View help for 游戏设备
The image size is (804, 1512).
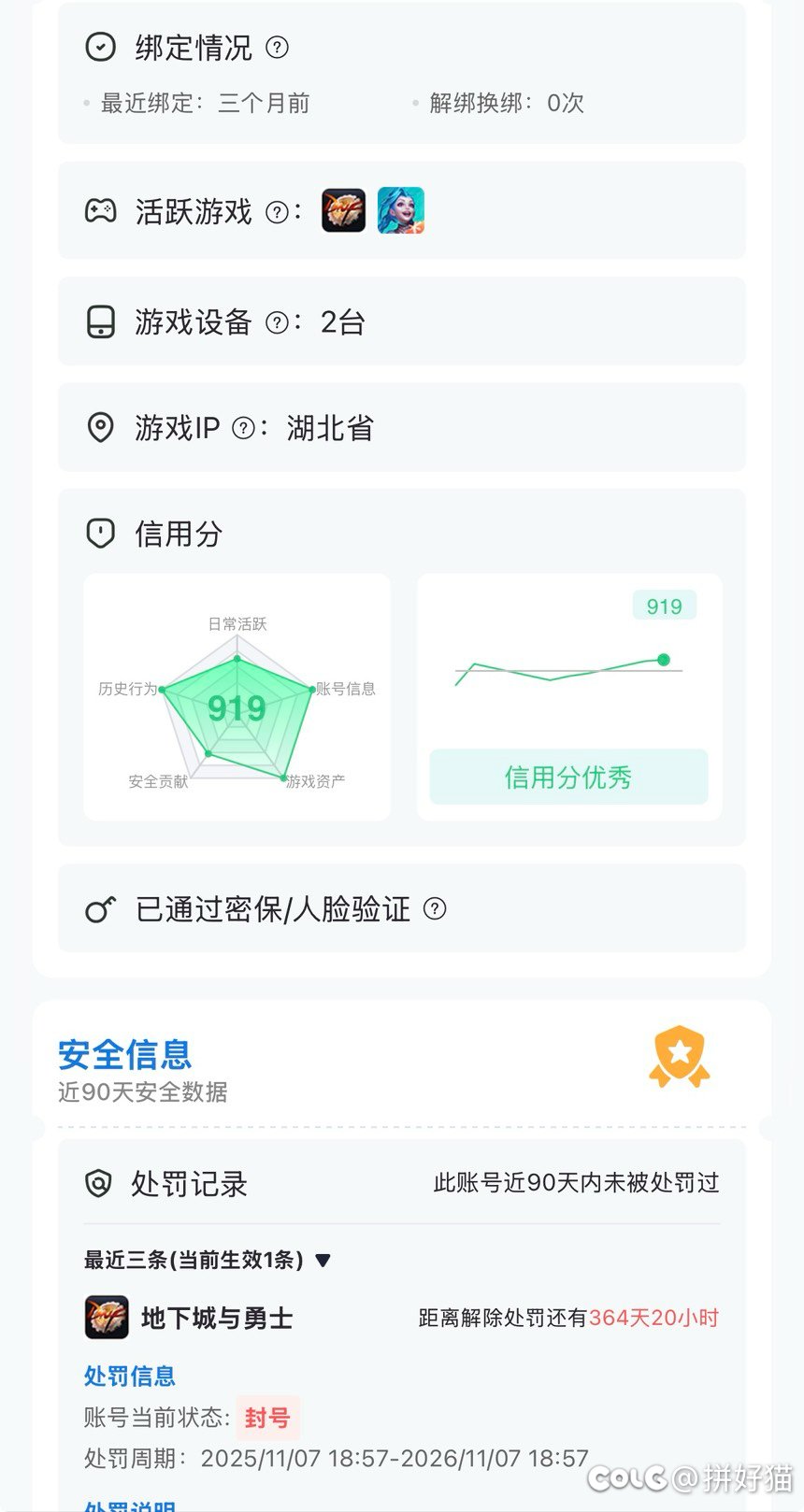pos(277,322)
